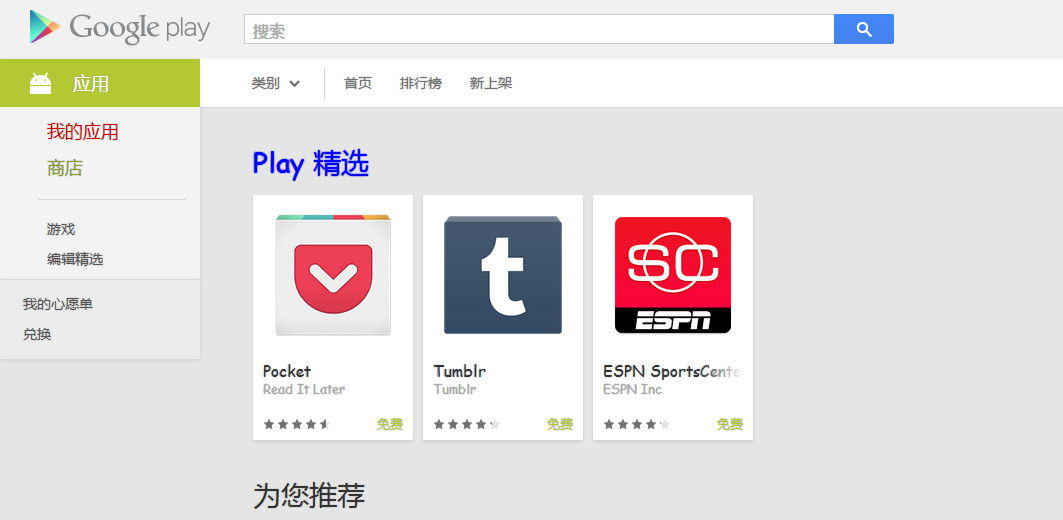This screenshot has height=520, width=1063.
Task: Open the Play 精选 heading link
Action: pos(310,163)
